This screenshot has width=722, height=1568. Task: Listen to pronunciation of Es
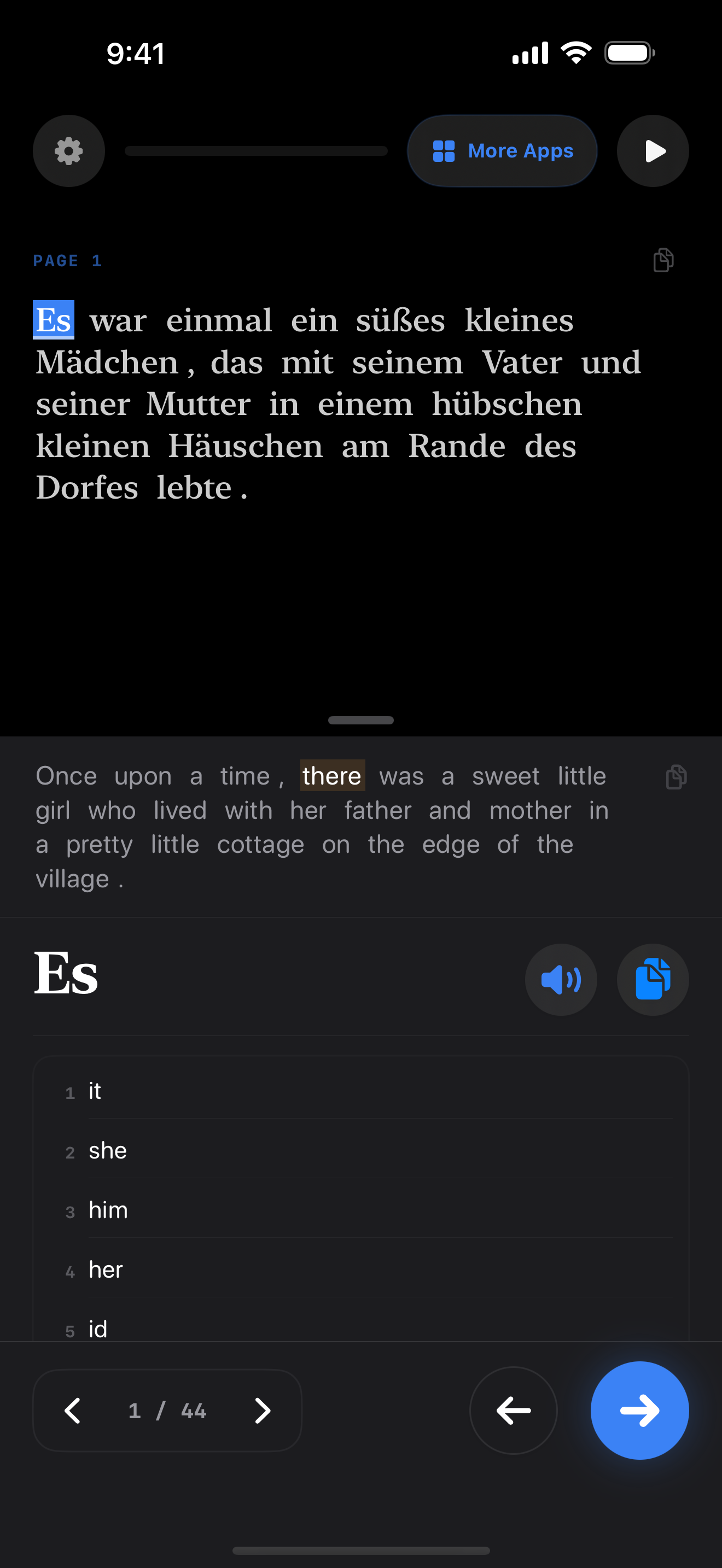[561, 979]
